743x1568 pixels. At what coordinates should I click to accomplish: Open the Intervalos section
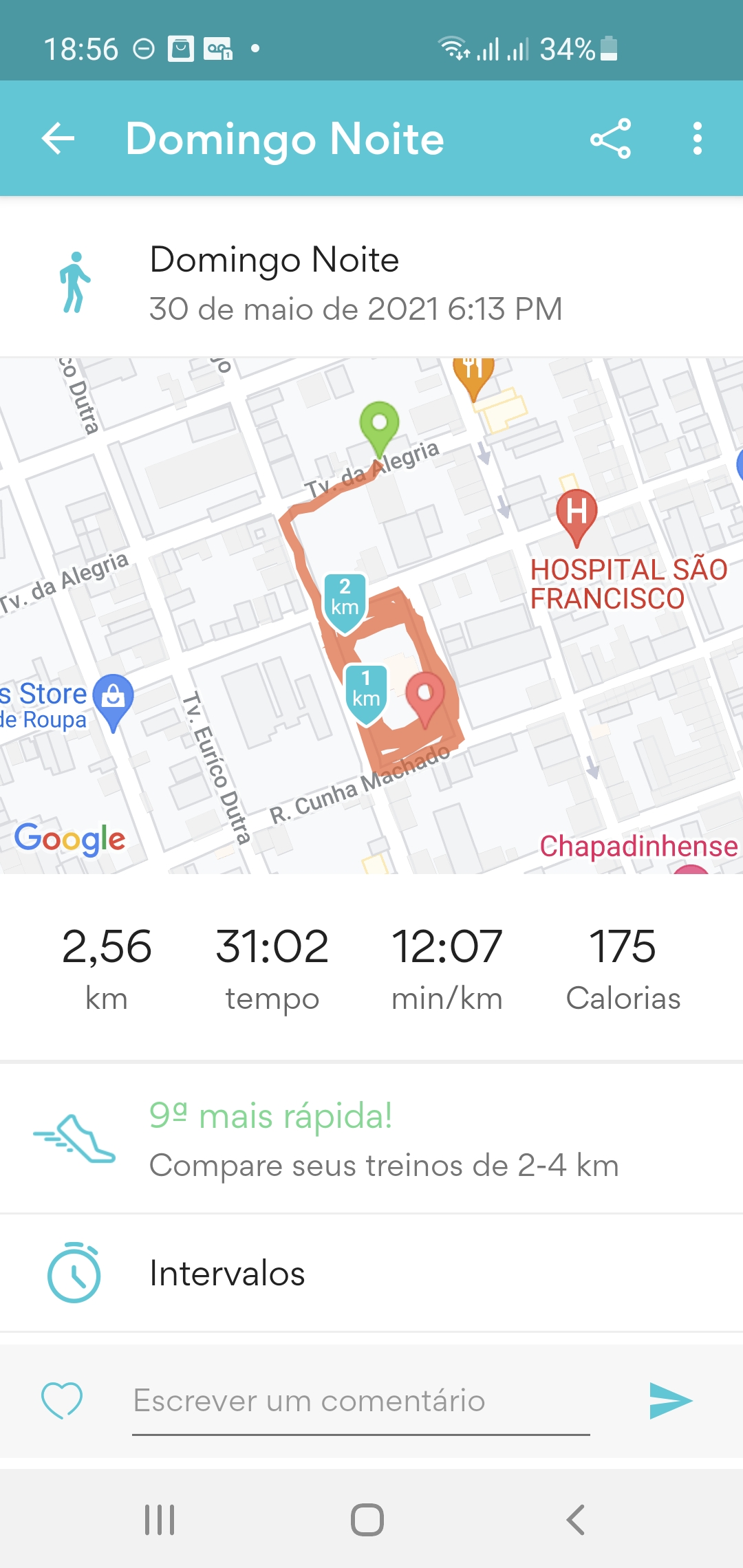pyautogui.click(x=371, y=1273)
